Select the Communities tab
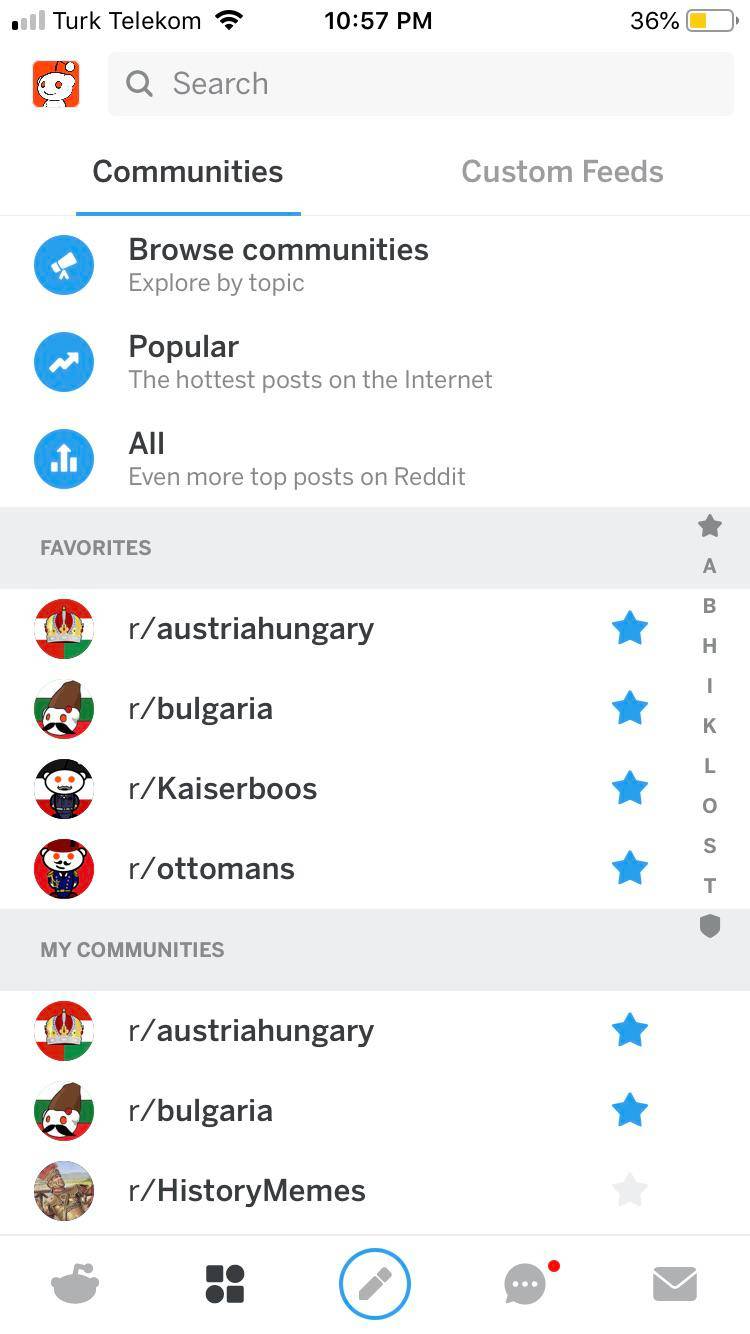Screen dimensions: 750x1334 (188, 172)
